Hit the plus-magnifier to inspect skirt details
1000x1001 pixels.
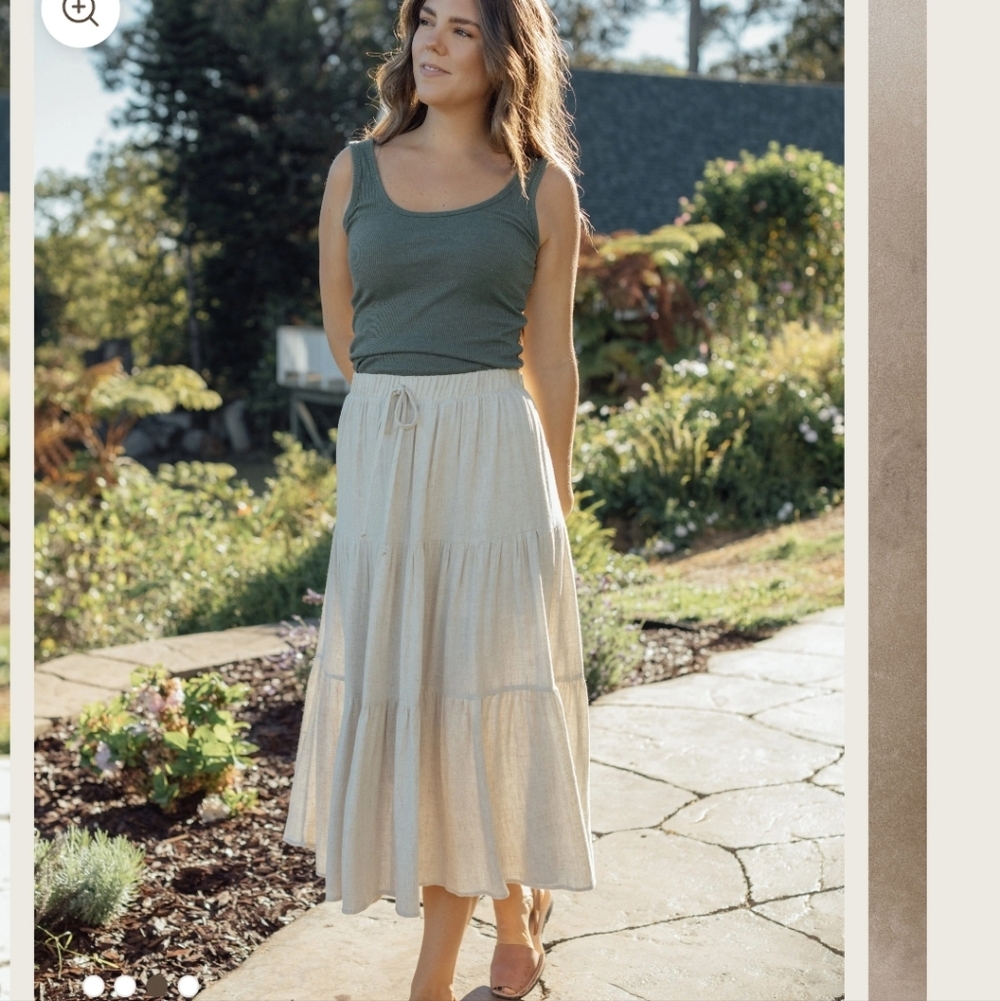pos(78,8)
